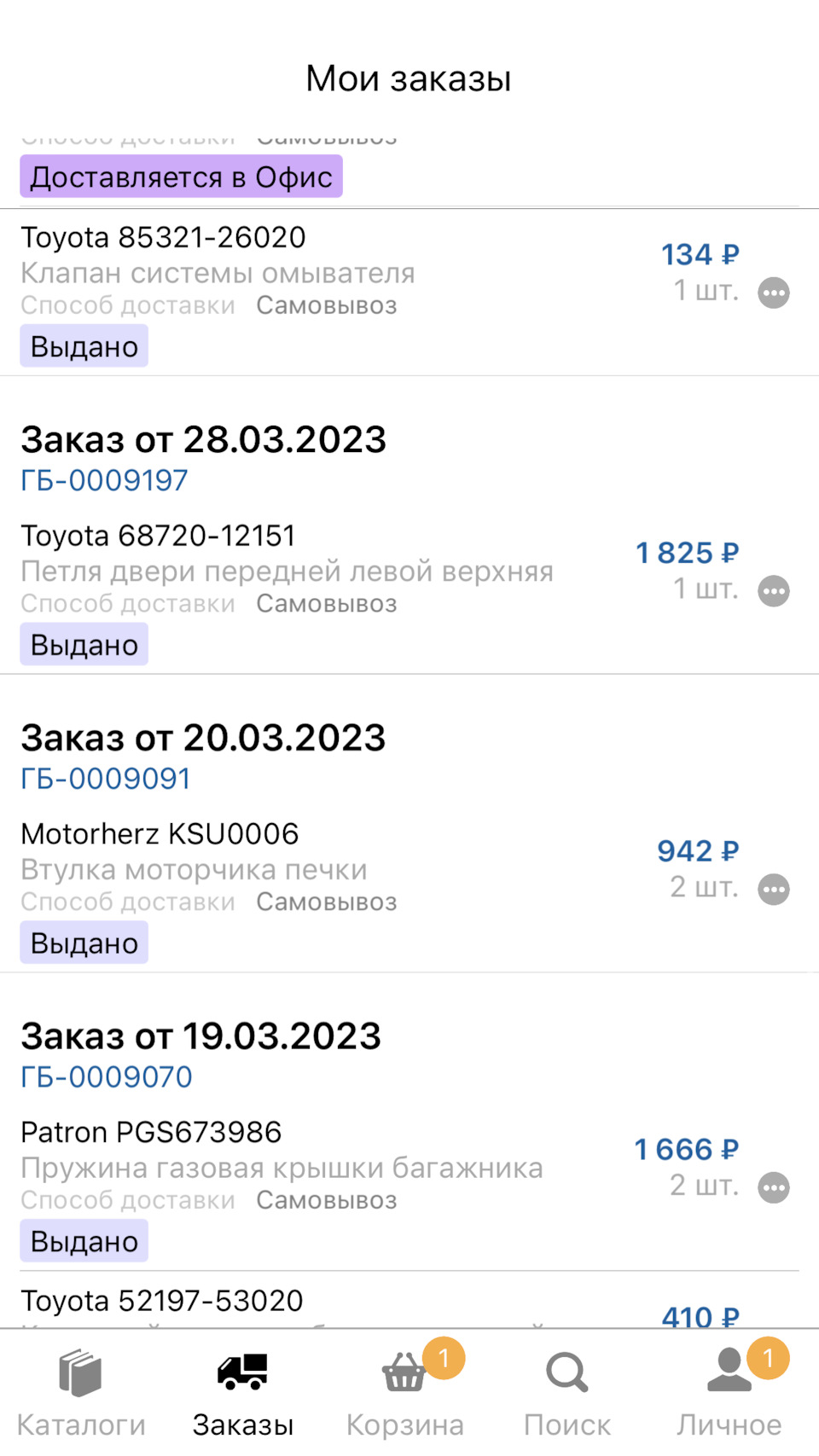The height and width of the screenshot is (1456, 819).
Task: Open order link ГБ-0009091
Action: [x=106, y=778]
